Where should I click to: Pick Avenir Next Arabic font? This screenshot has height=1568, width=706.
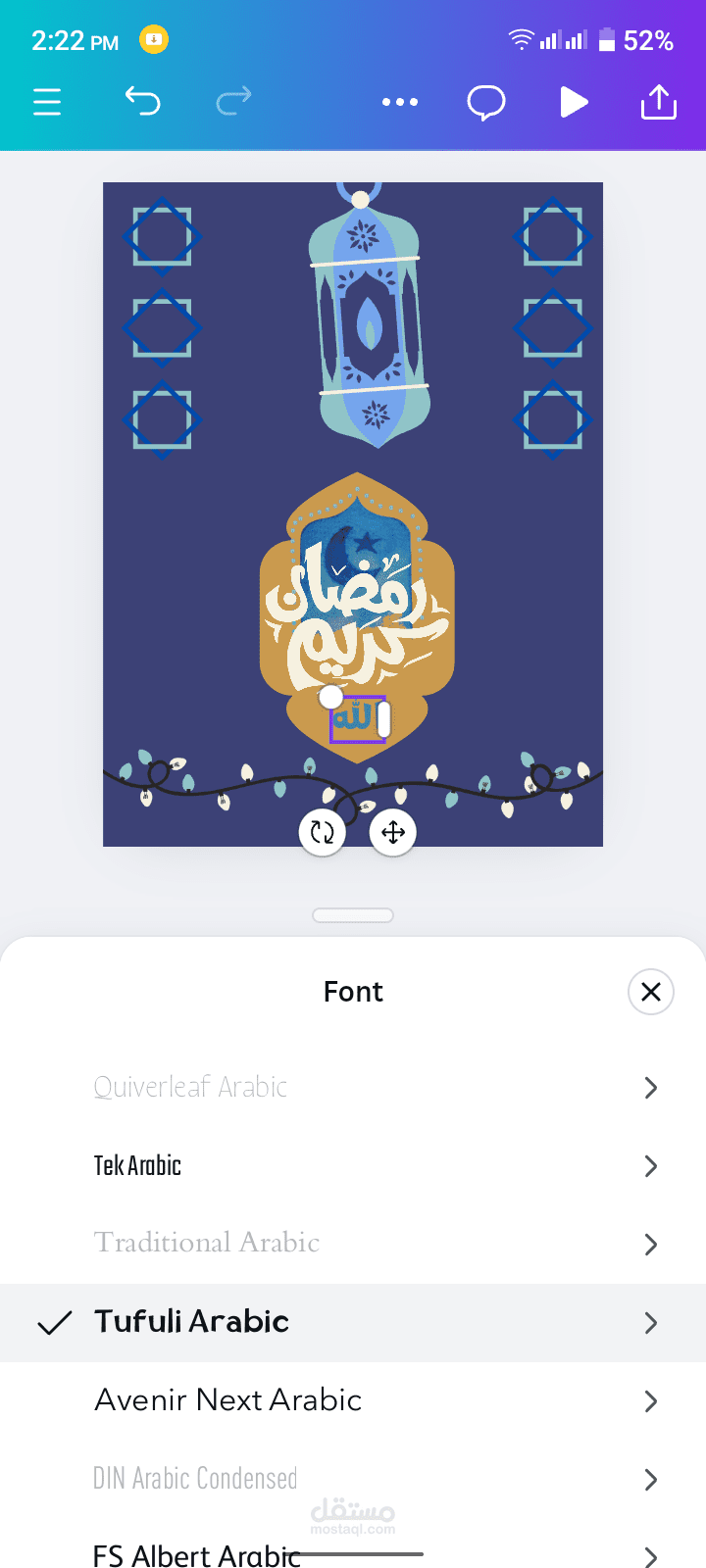pos(228,1399)
